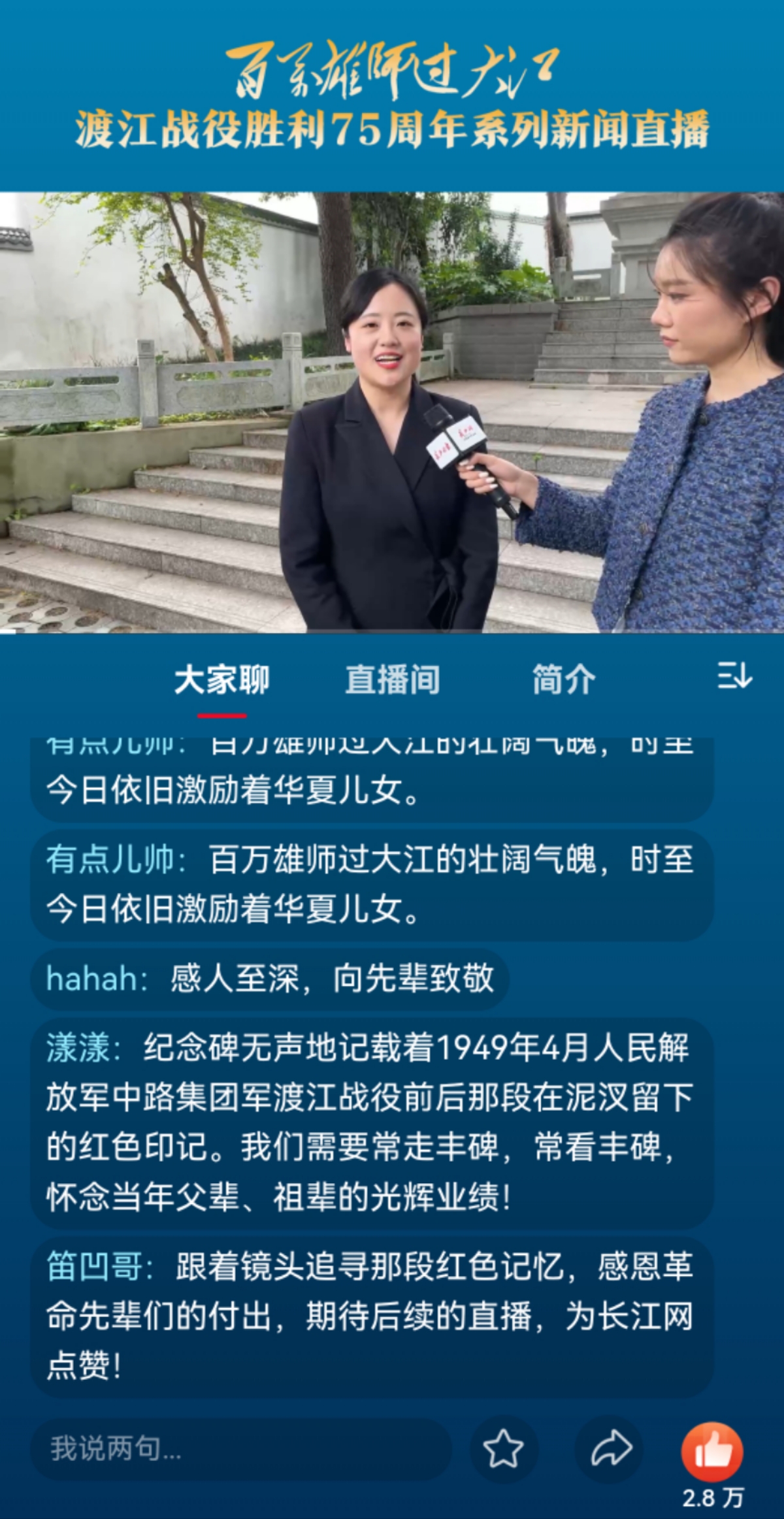Switch to the 直播间 tab
Viewport: 784px width, 1519px height.
point(392,680)
